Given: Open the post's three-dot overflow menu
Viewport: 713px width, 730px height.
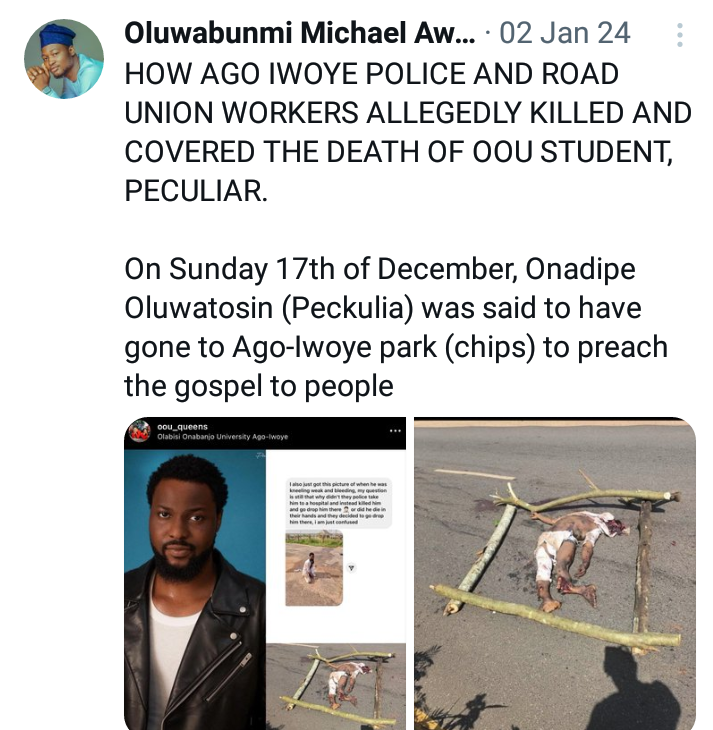Looking at the screenshot, I should pyautogui.click(x=680, y=35).
